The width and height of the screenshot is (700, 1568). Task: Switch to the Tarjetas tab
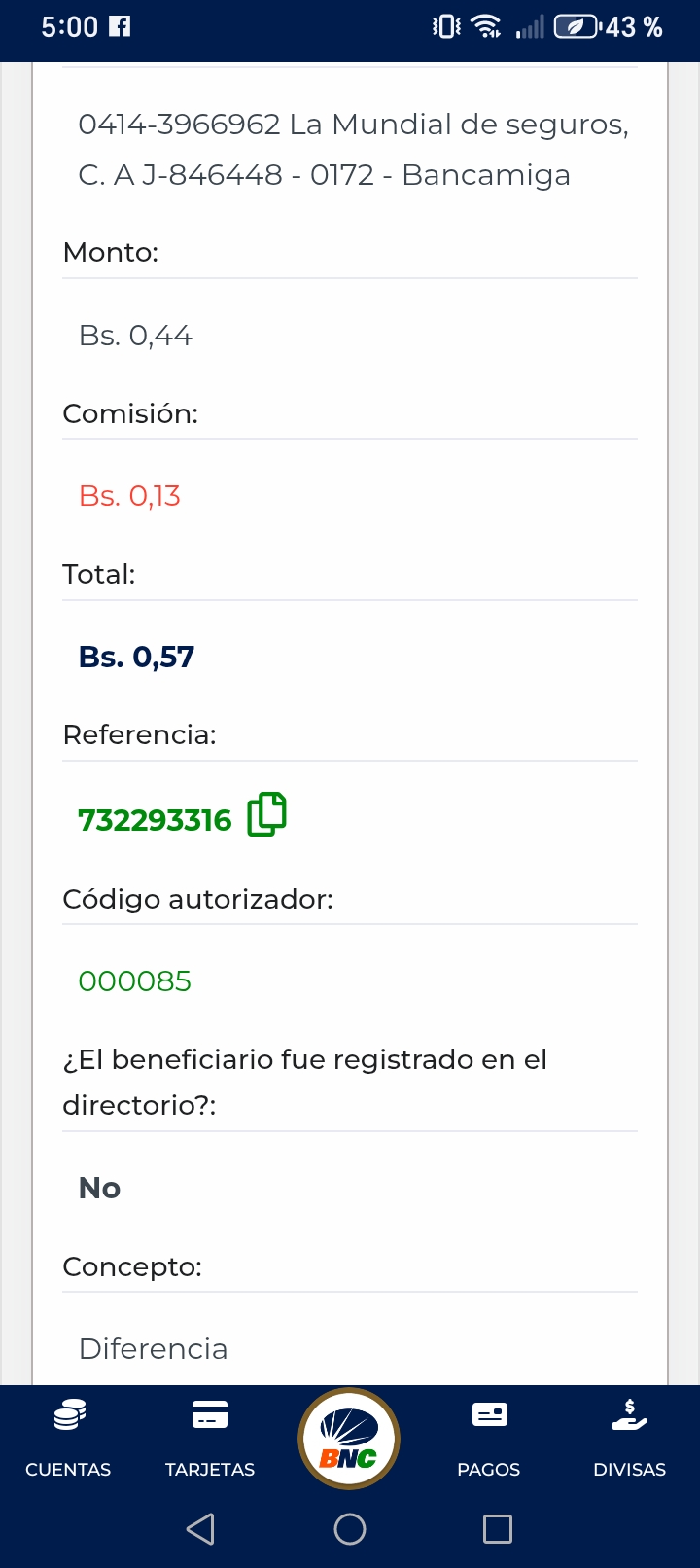click(x=210, y=1437)
